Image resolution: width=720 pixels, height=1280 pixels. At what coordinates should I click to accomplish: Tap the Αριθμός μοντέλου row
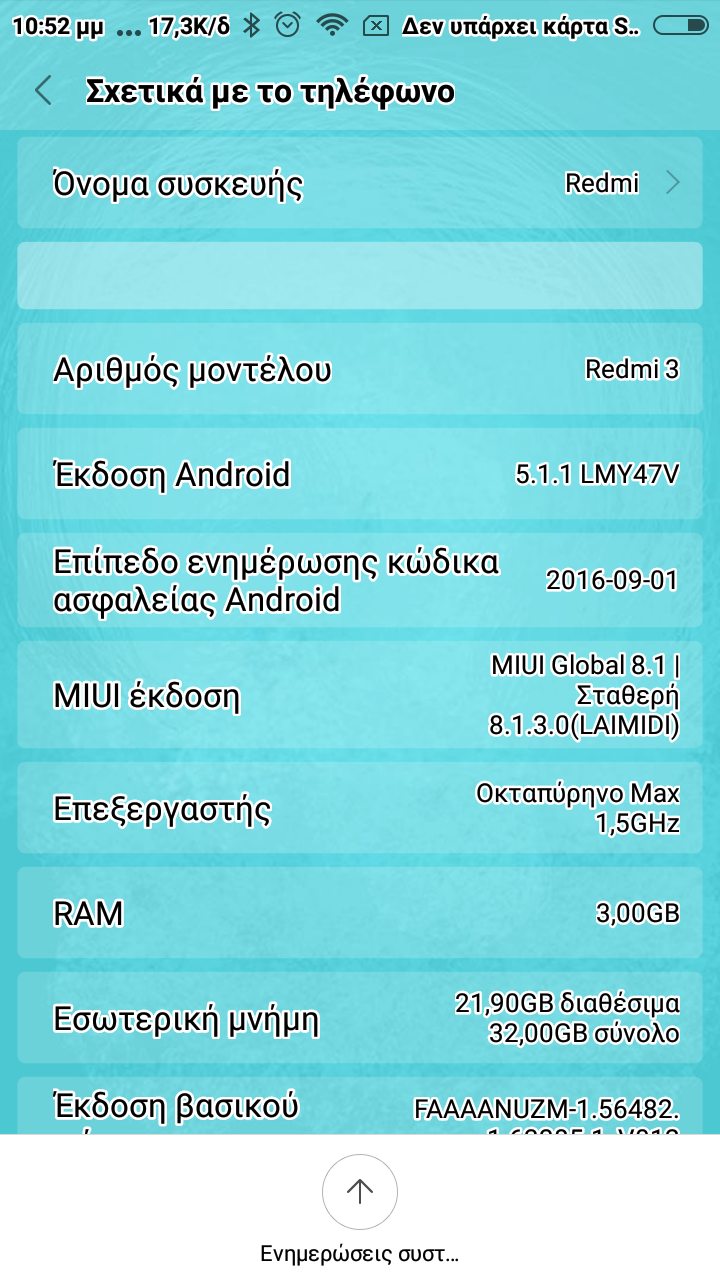point(360,370)
